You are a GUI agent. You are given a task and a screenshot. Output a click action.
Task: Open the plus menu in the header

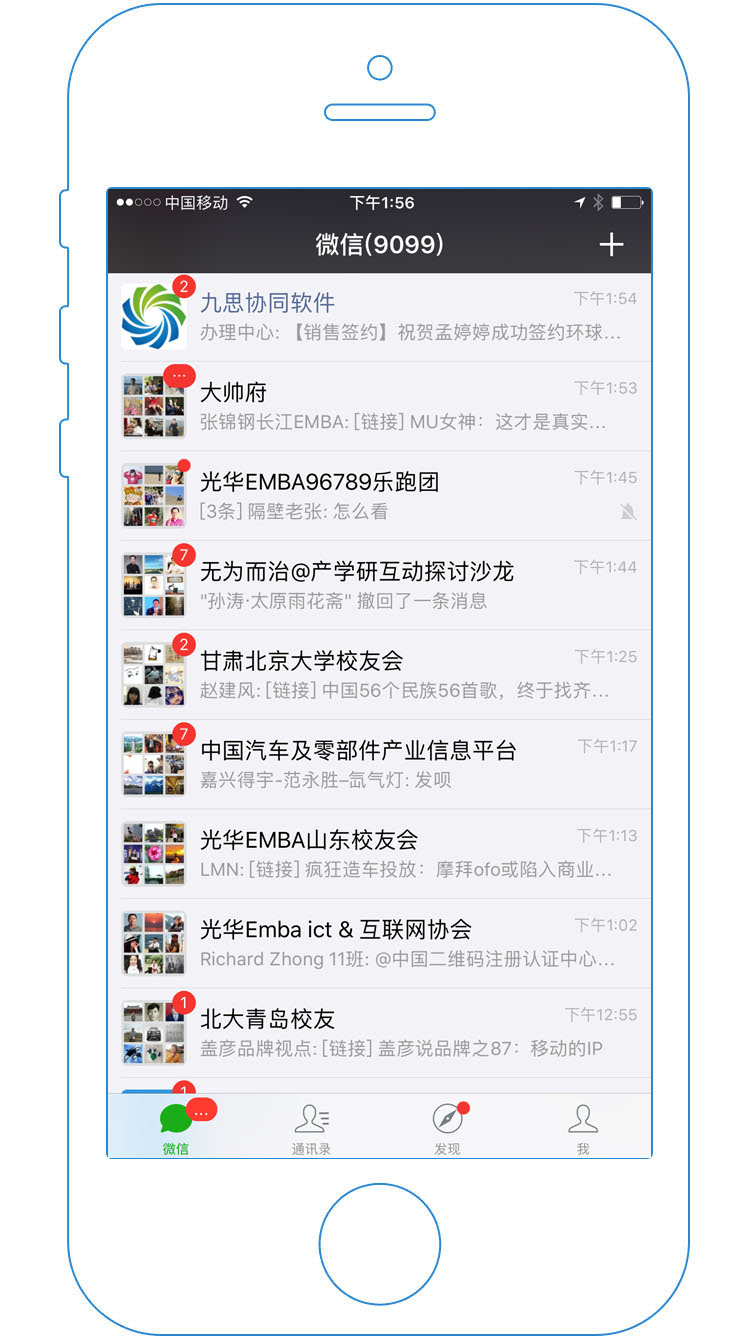611,244
